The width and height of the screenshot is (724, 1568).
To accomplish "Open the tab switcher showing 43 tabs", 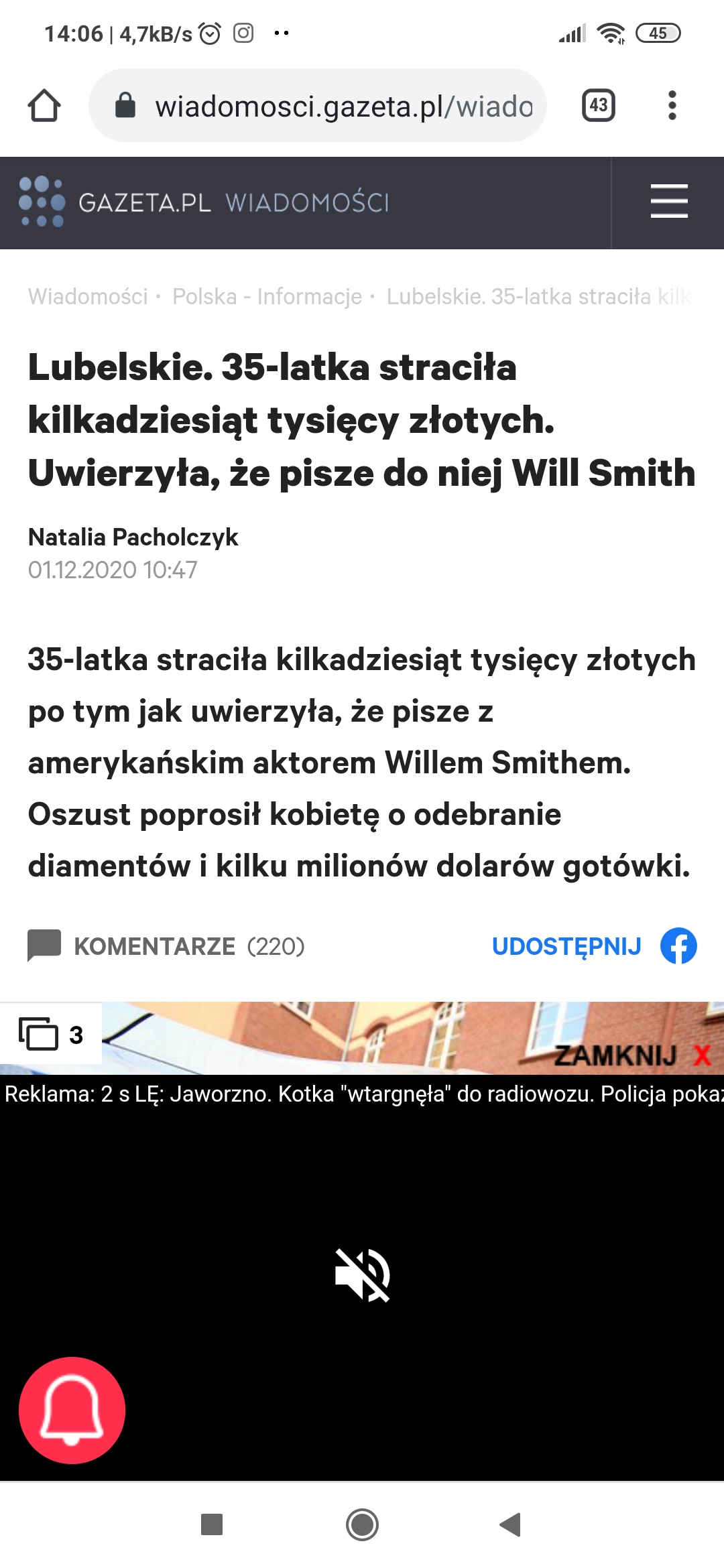I will [599, 105].
